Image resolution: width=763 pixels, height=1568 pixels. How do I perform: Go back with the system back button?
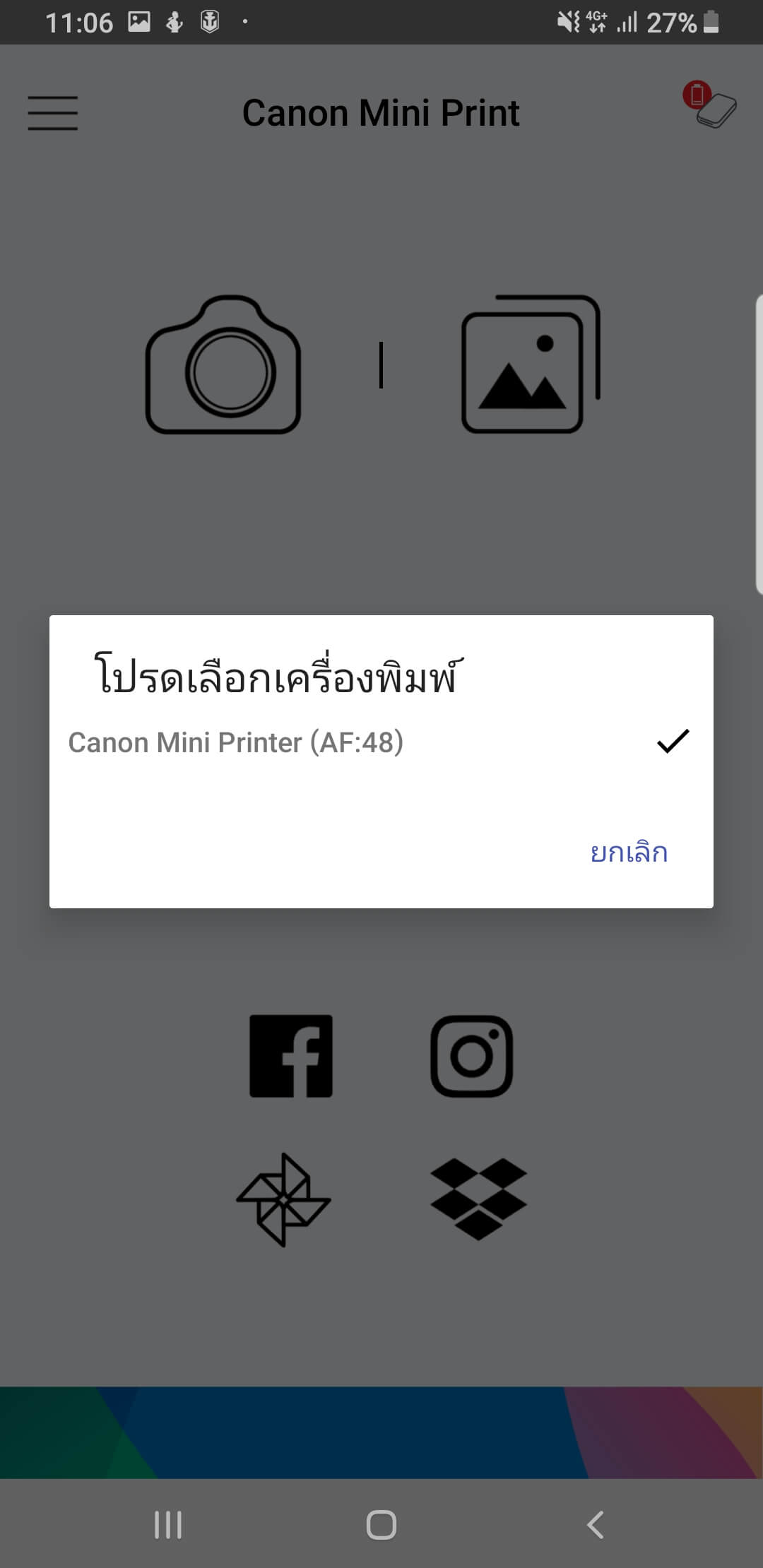coord(596,1524)
